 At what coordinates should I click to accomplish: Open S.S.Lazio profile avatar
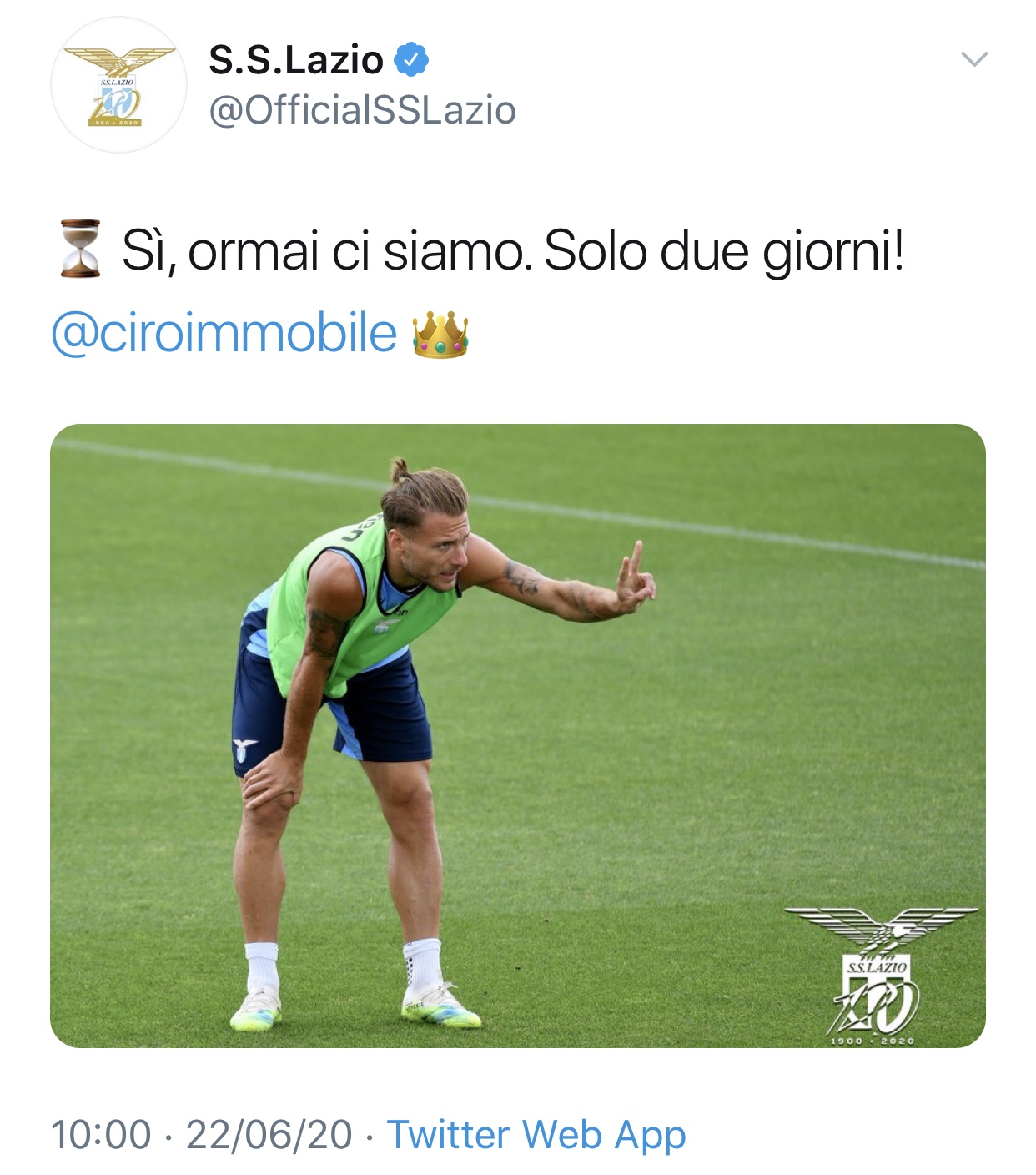118,86
